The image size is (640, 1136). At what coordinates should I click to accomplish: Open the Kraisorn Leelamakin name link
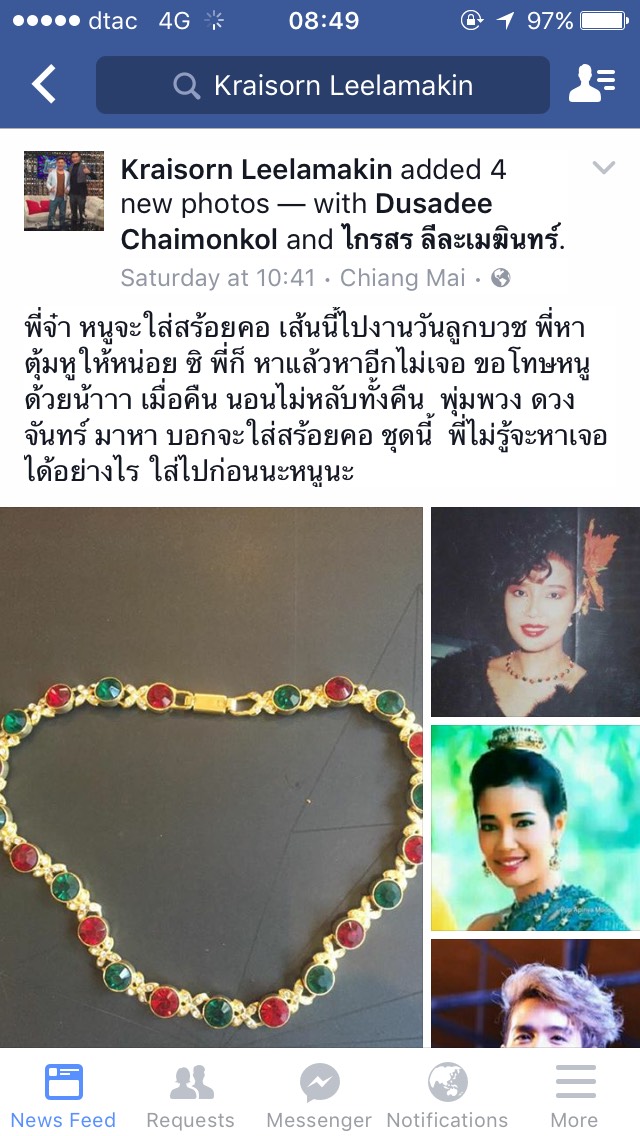coord(256,170)
